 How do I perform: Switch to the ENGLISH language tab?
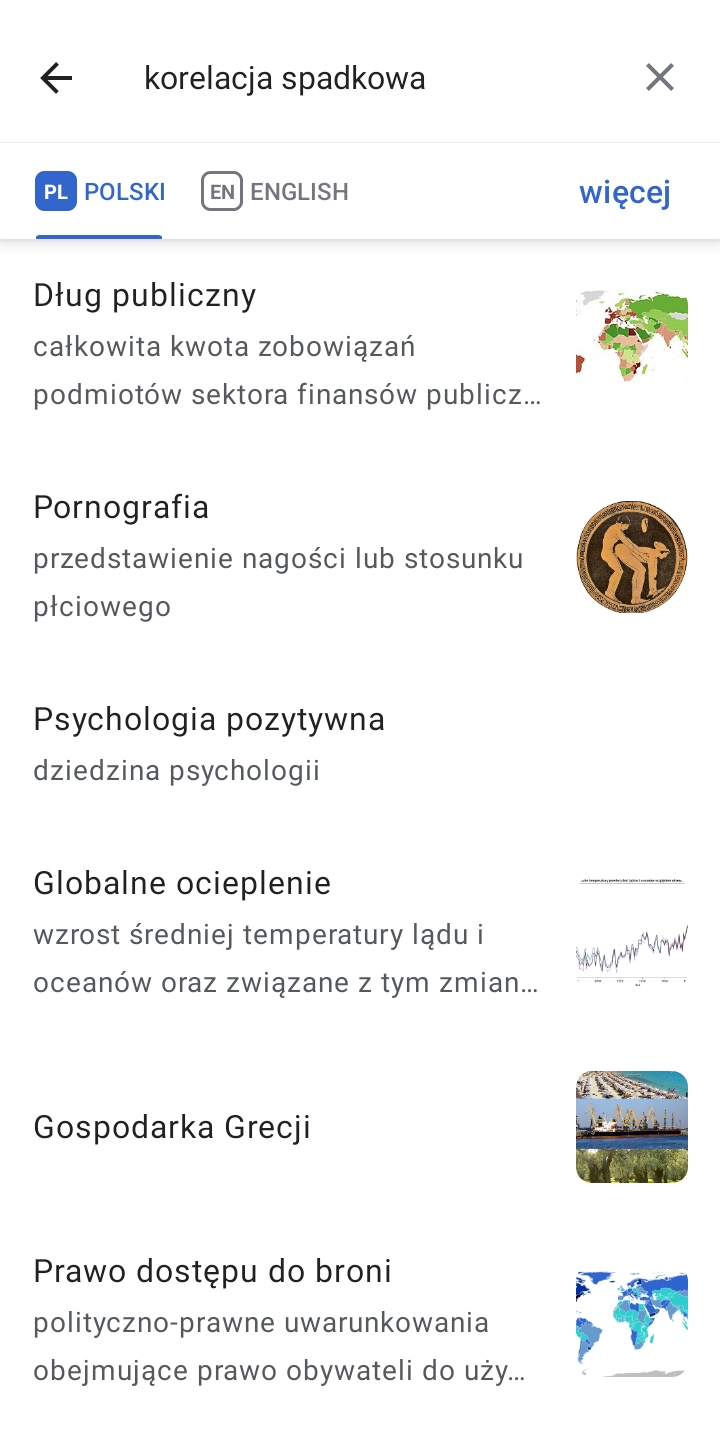click(x=275, y=191)
